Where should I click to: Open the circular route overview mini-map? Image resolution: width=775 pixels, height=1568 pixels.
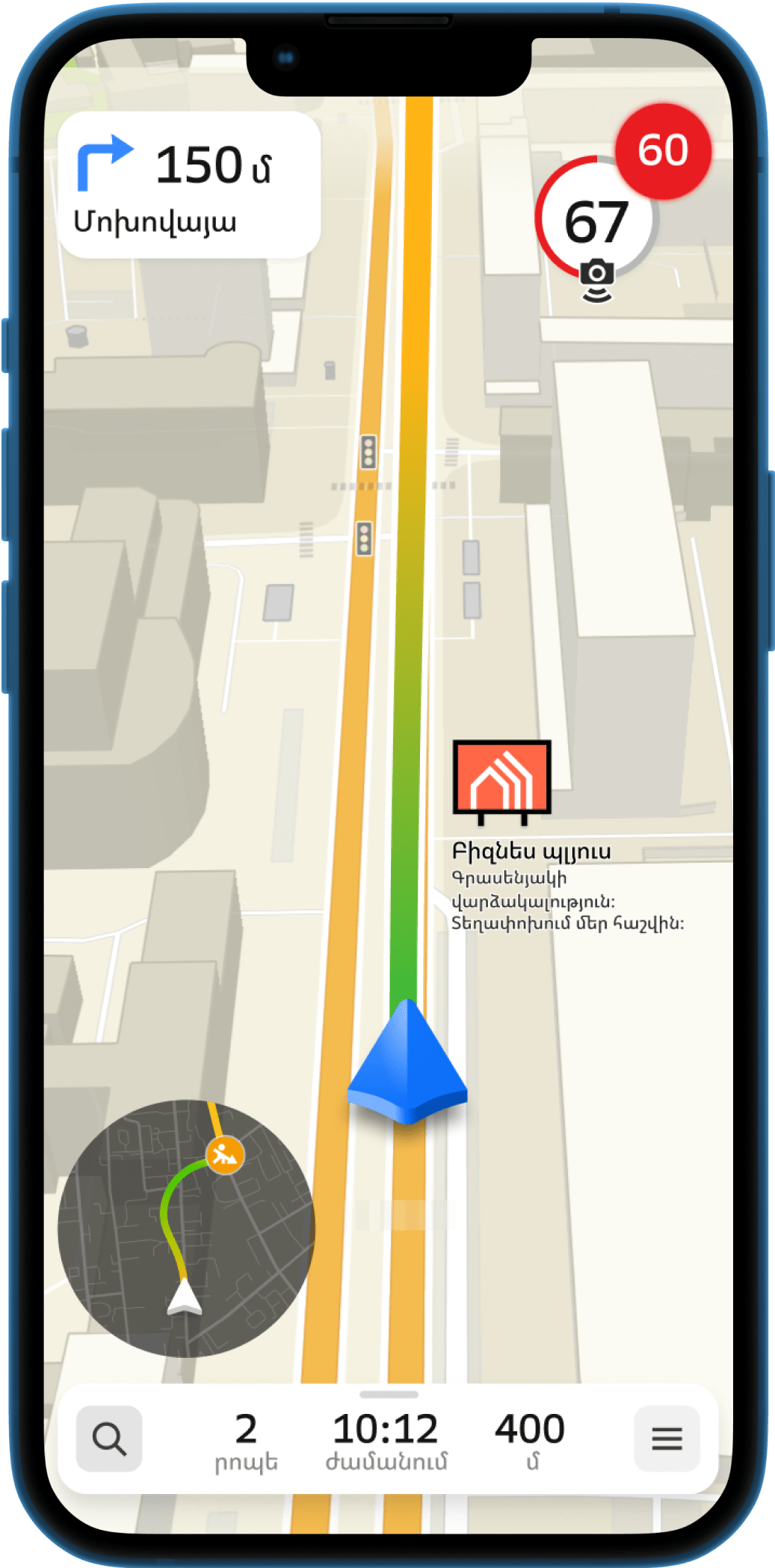185,1229
